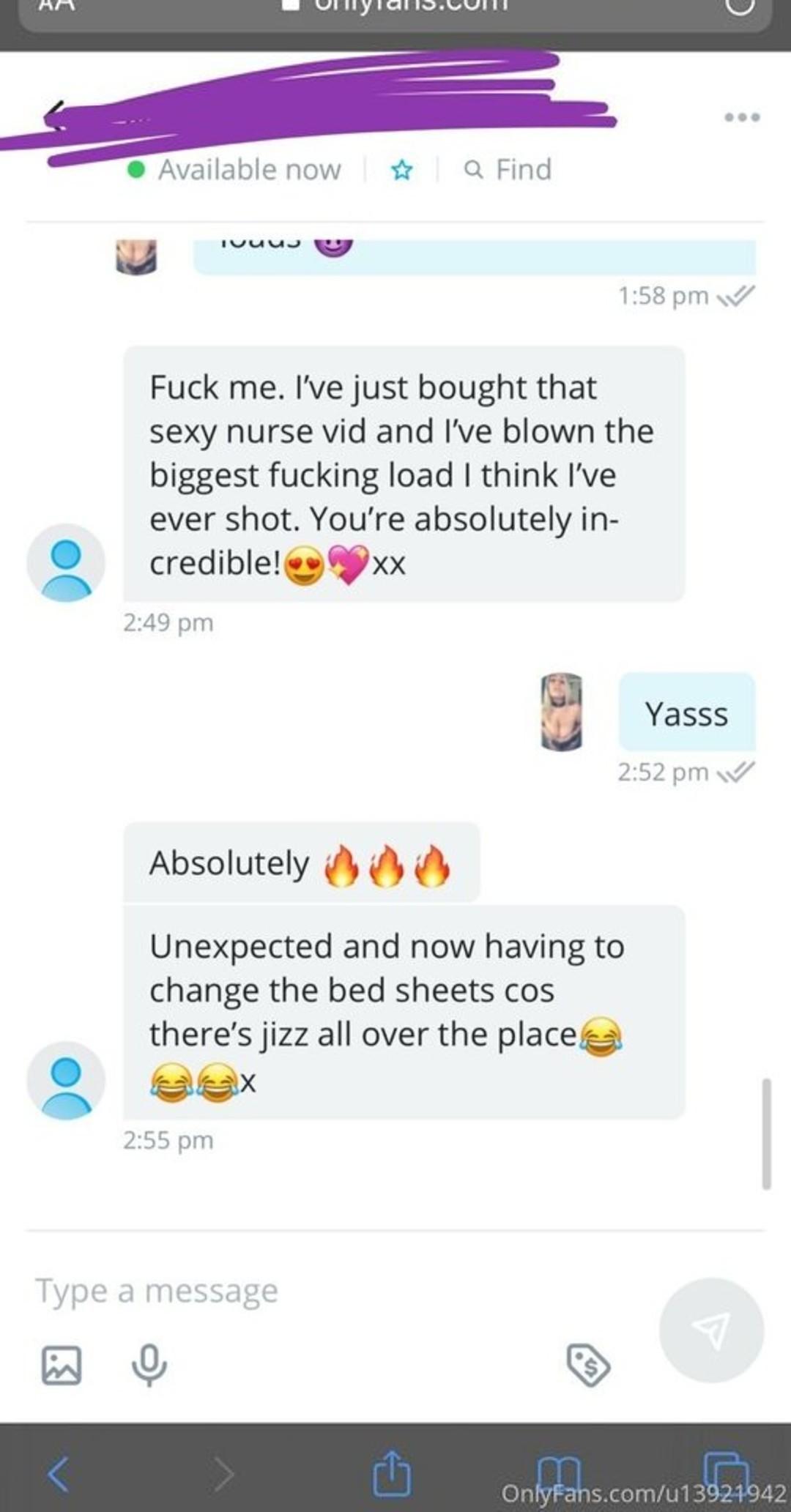
Task: Open the AA reader text options
Action: (57, 4)
